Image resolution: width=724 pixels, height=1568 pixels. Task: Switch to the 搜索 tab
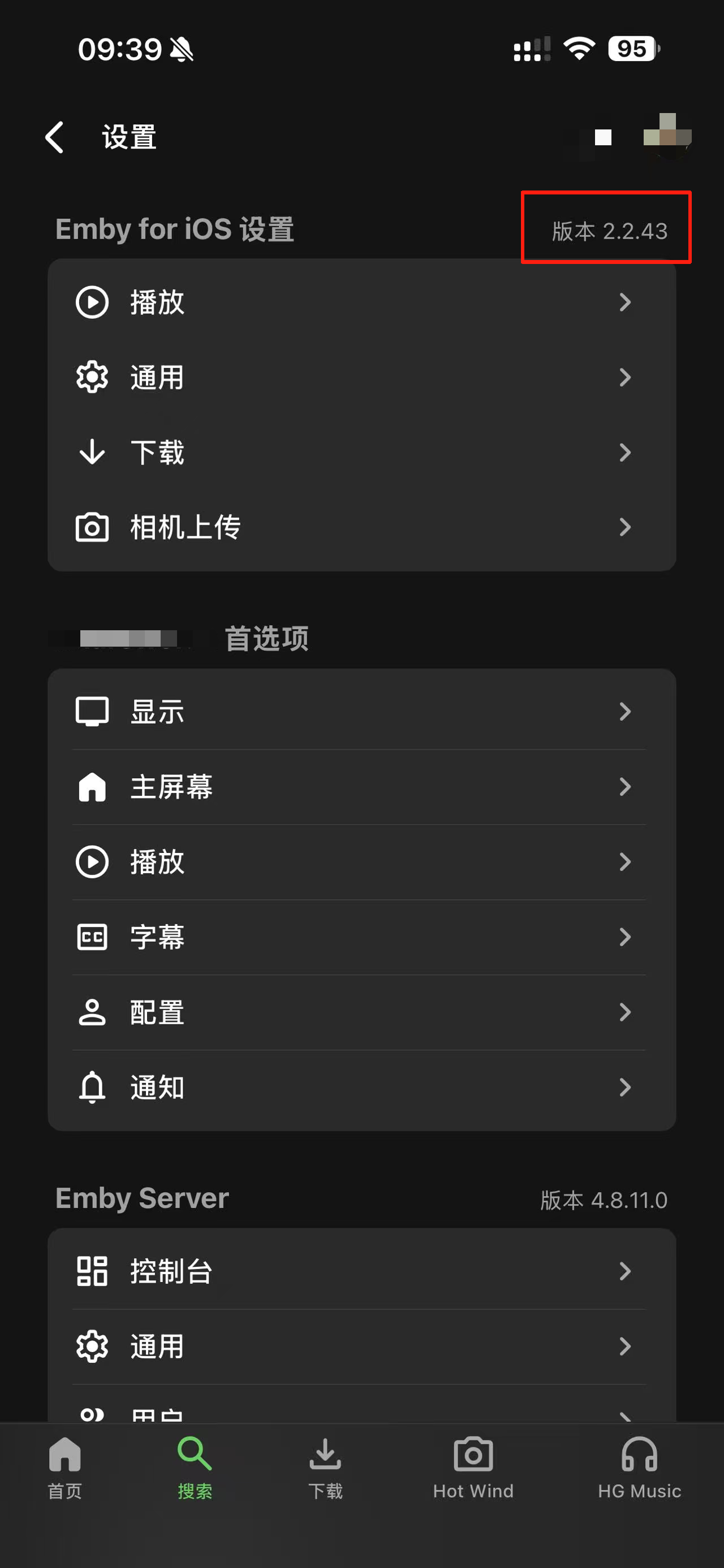pyautogui.click(x=195, y=1467)
